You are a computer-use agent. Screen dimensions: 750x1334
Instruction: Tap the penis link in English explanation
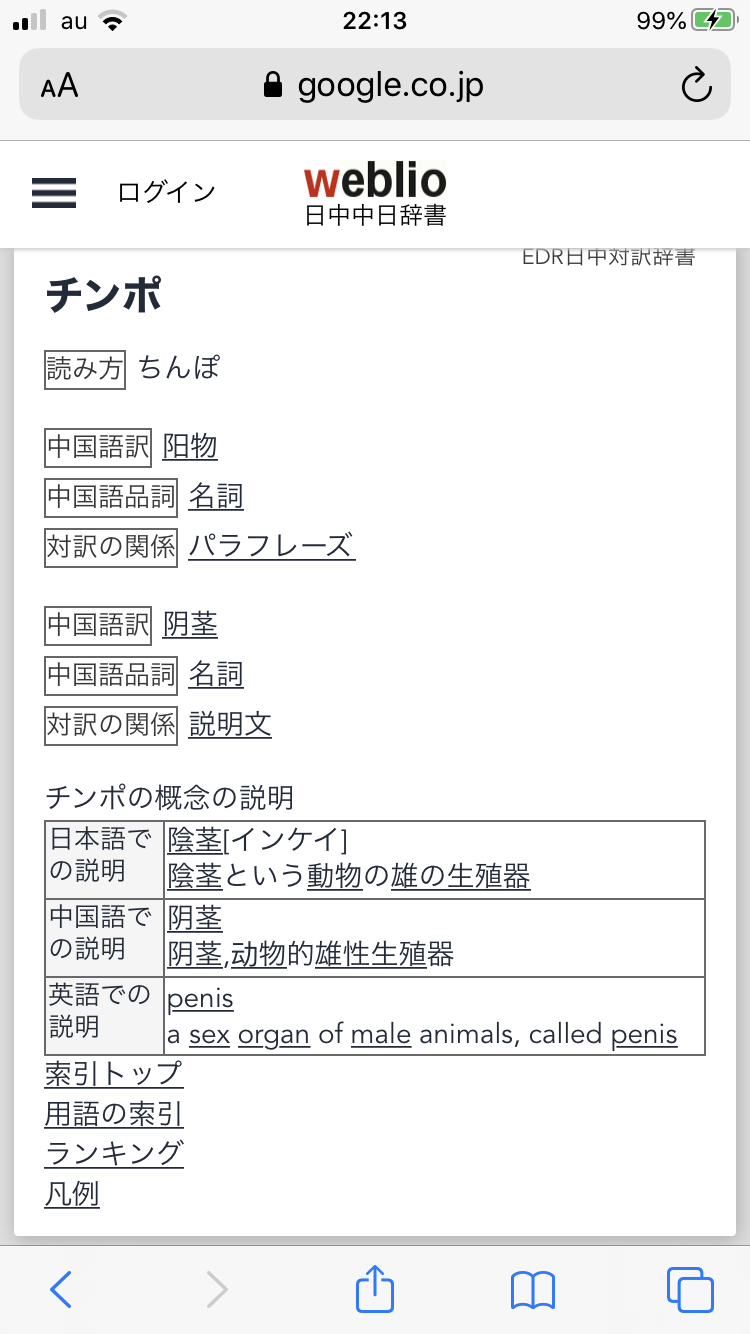click(200, 998)
